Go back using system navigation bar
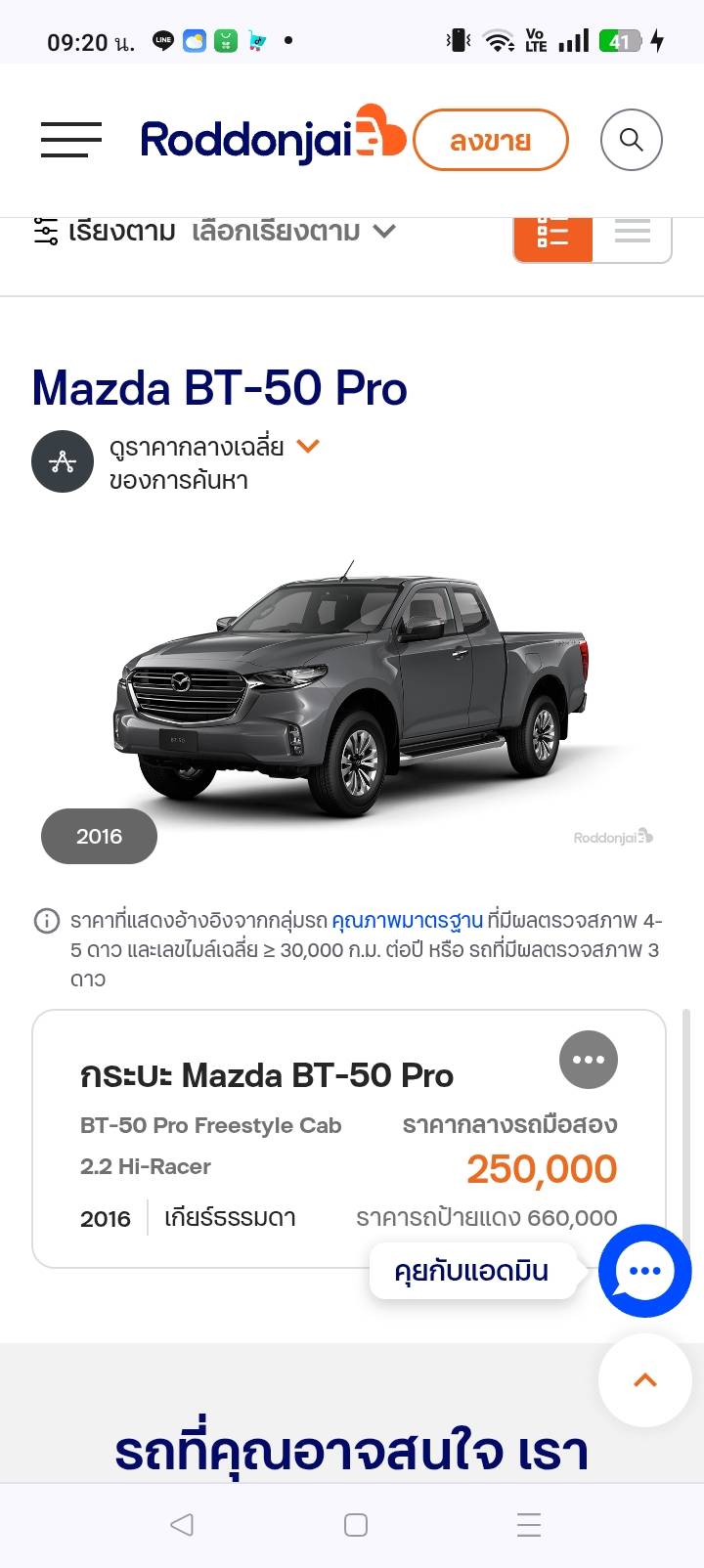 182,1524
